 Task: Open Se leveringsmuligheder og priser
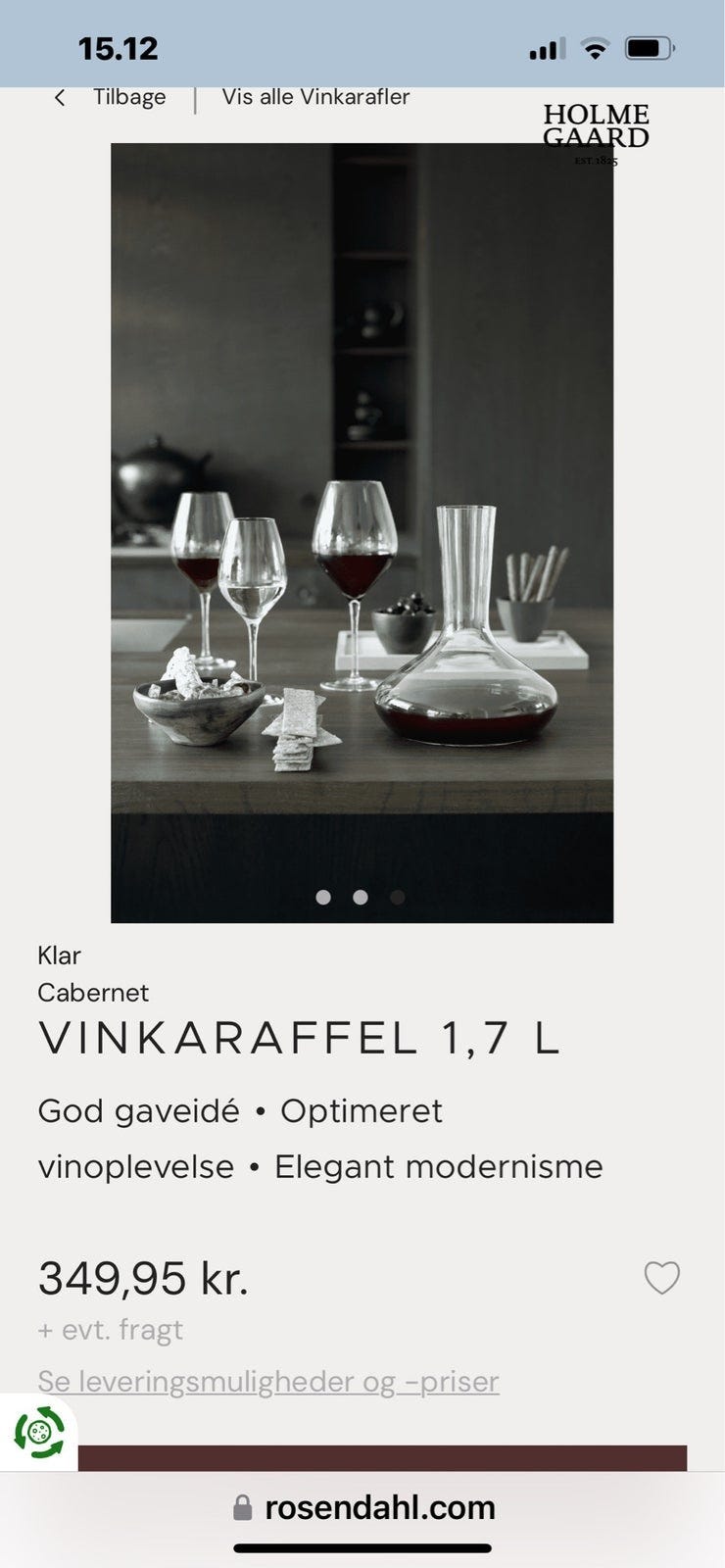tap(266, 1381)
